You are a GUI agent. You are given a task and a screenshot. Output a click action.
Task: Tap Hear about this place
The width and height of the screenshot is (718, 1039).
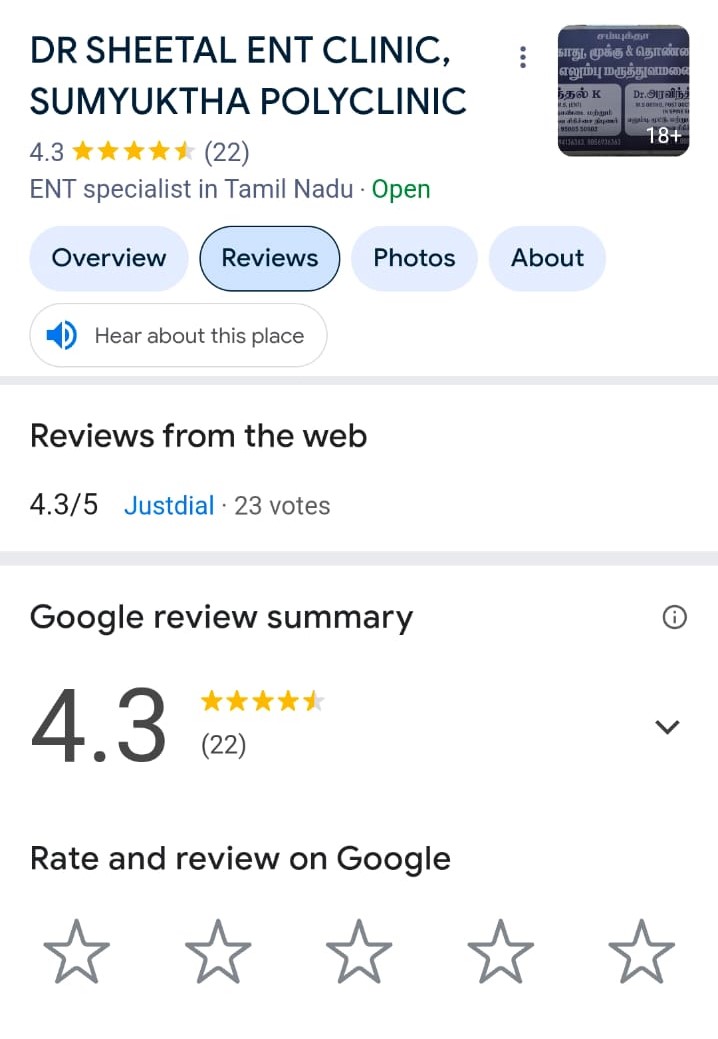pyautogui.click(x=178, y=336)
